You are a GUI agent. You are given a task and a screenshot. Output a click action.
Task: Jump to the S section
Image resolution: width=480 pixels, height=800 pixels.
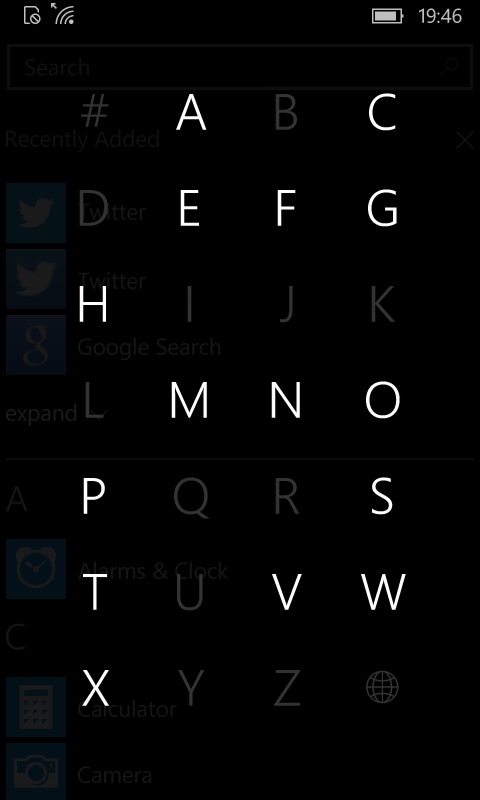pos(382,496)
